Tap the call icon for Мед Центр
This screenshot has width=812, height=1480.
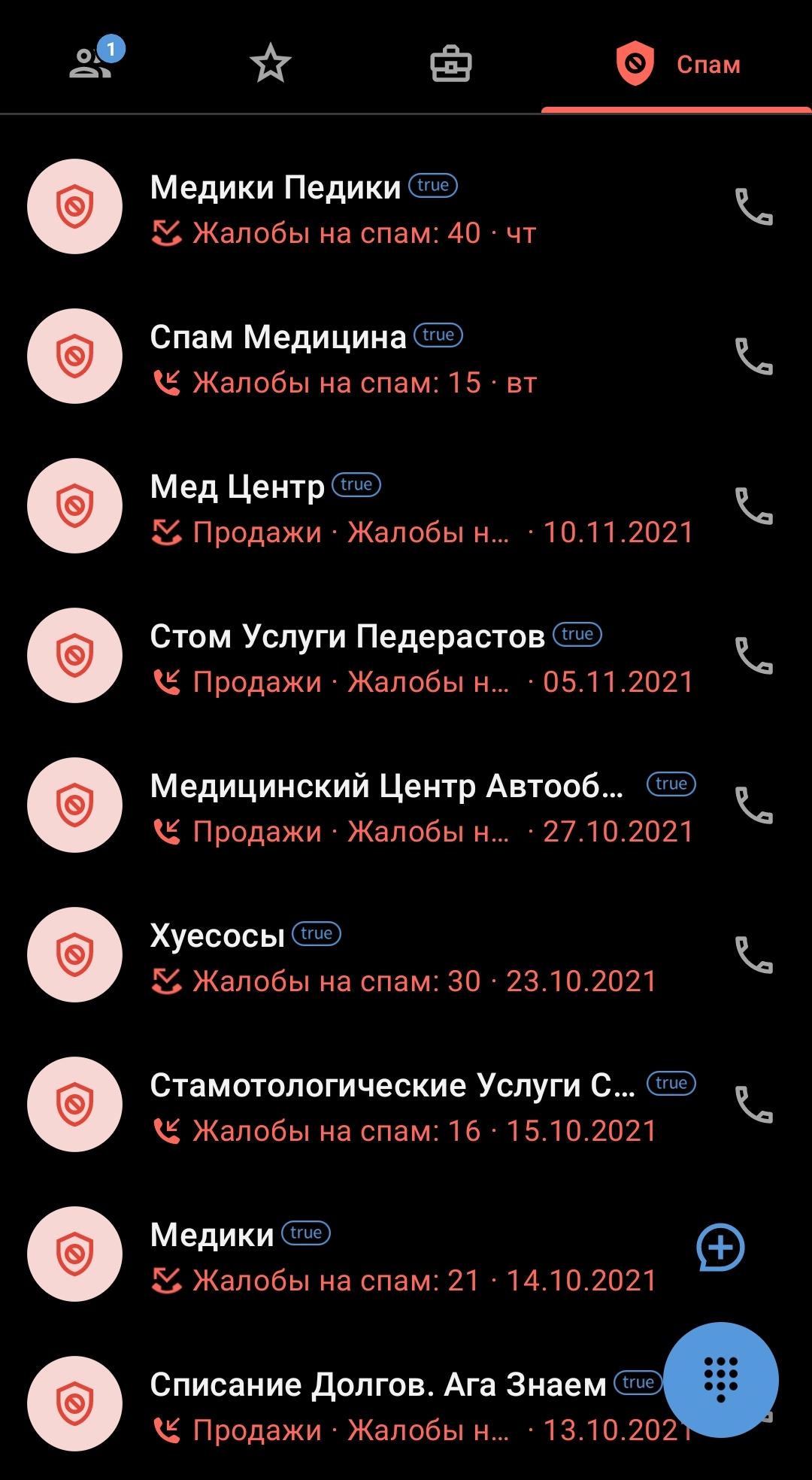tap(753, 506)
